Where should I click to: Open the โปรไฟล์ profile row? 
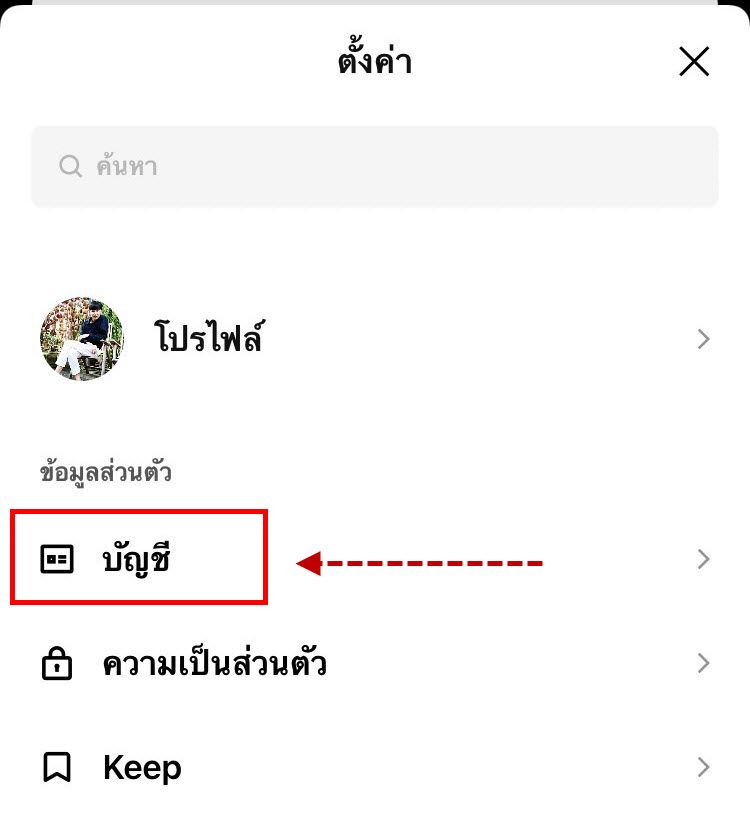coord(374,339)
